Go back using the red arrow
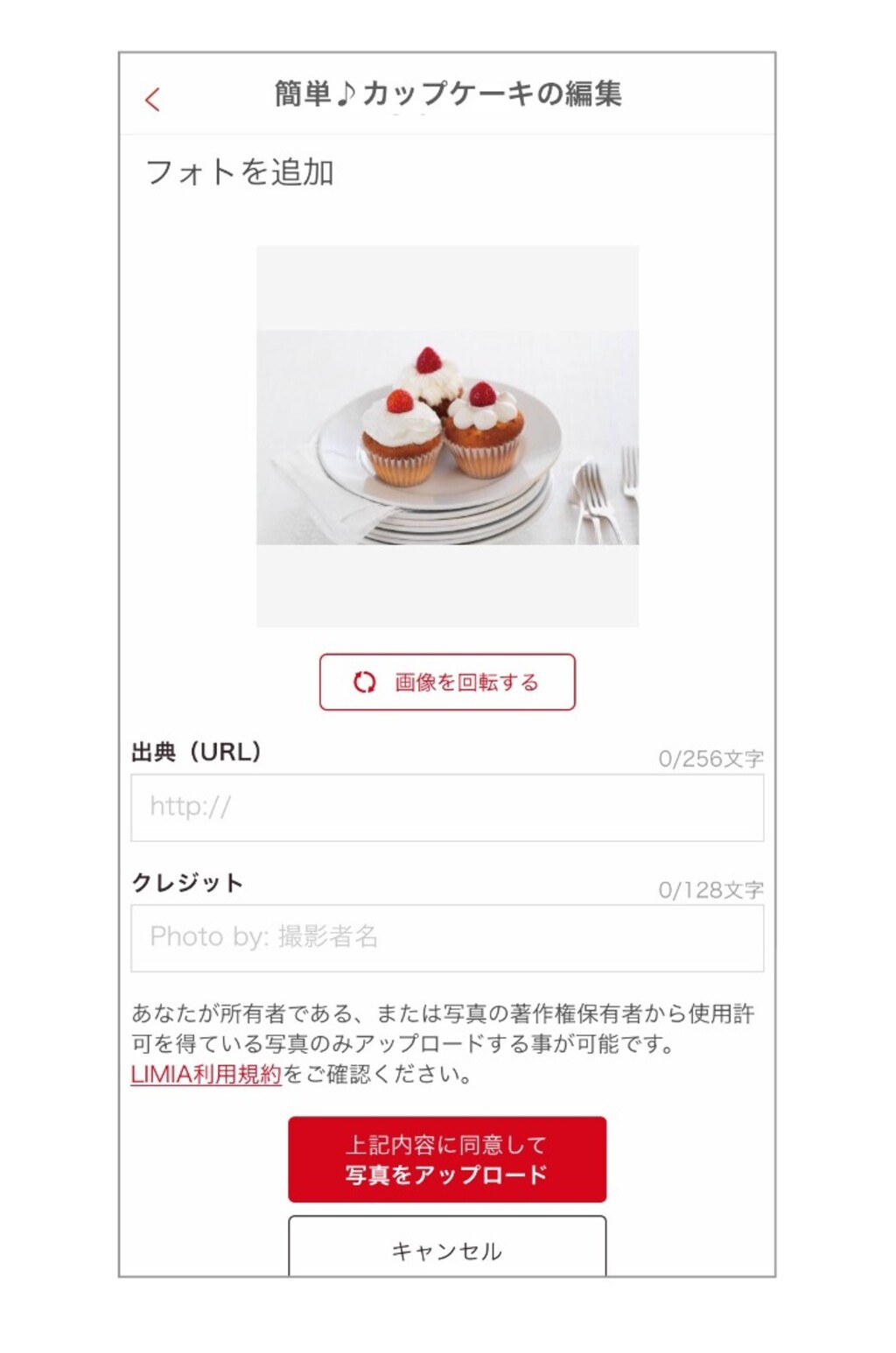This screenshot has height=1353, width=896. 152,100
